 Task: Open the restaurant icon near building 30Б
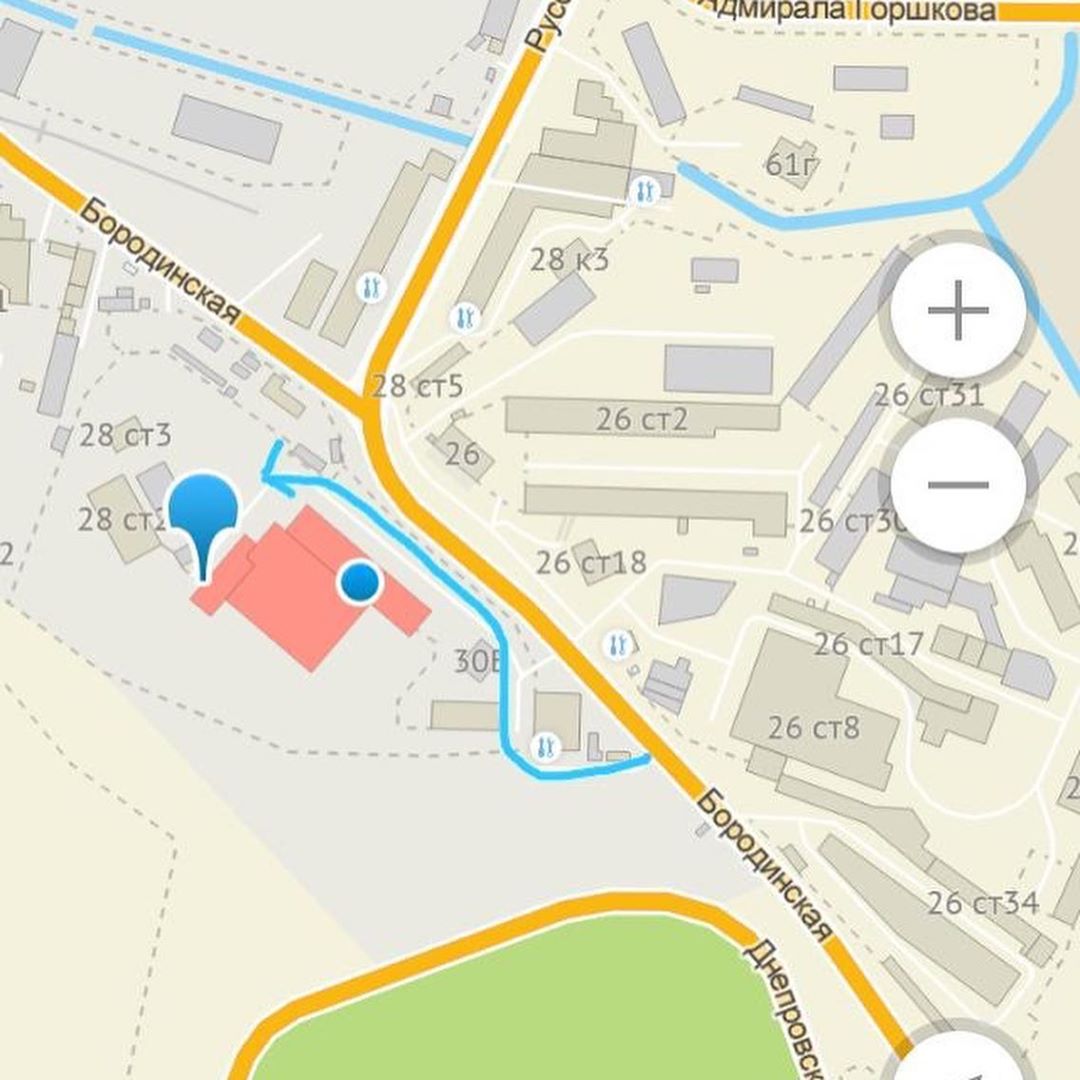[x=546, y=744]
